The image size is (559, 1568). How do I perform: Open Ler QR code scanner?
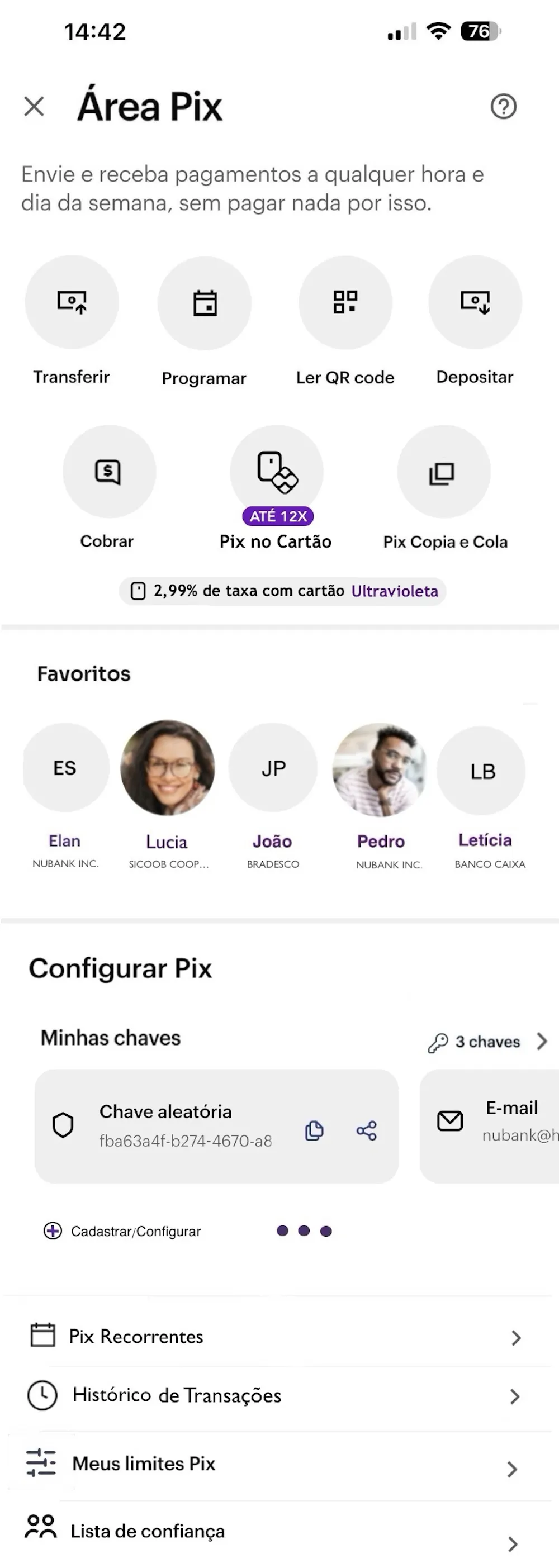click(345, 302)
